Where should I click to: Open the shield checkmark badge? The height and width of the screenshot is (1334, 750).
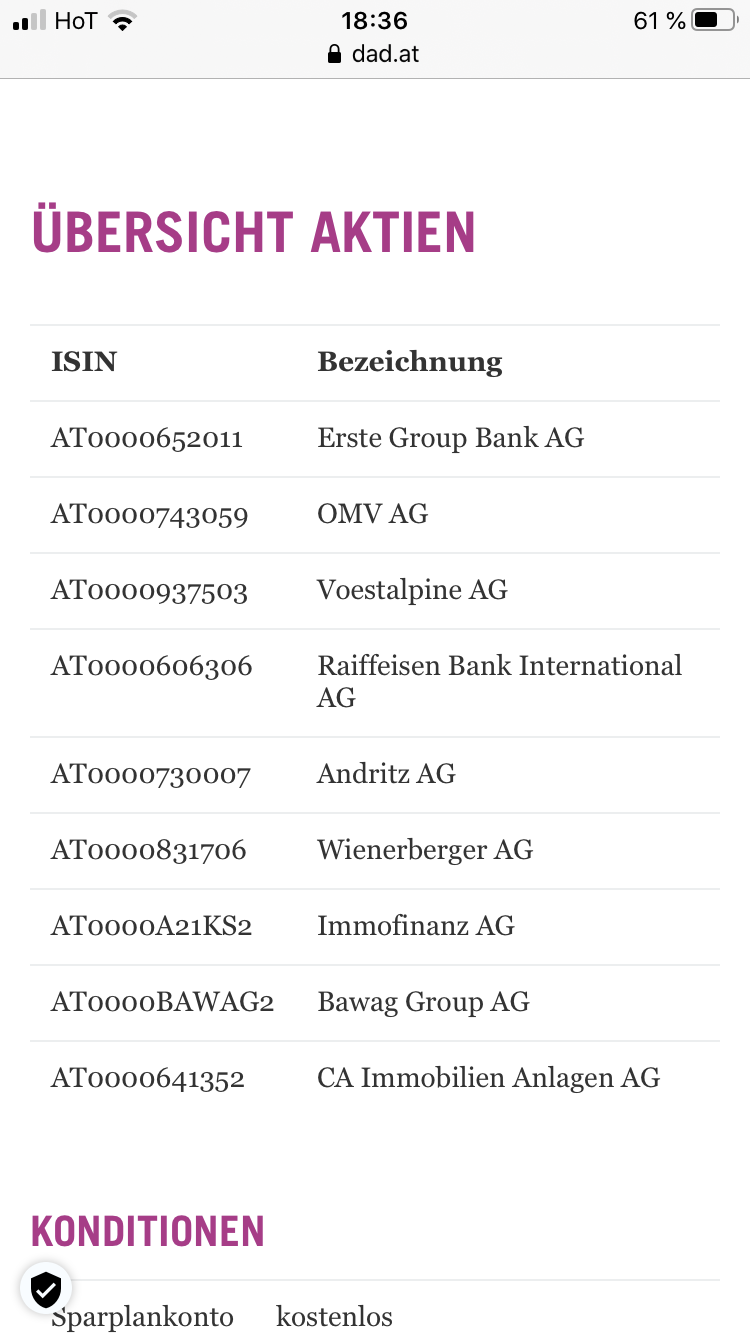pyautogui.click(x=46, y=1289)
